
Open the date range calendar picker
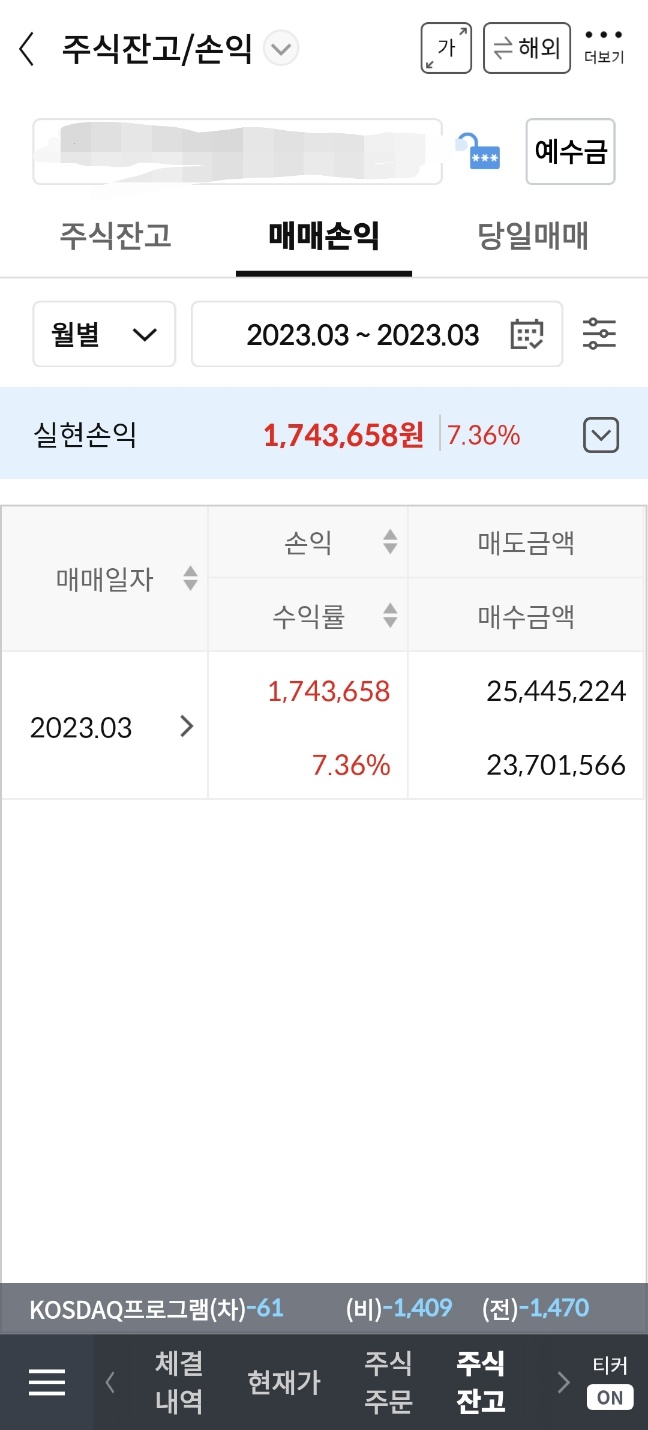pyautogui.click(x=527, y=334)
